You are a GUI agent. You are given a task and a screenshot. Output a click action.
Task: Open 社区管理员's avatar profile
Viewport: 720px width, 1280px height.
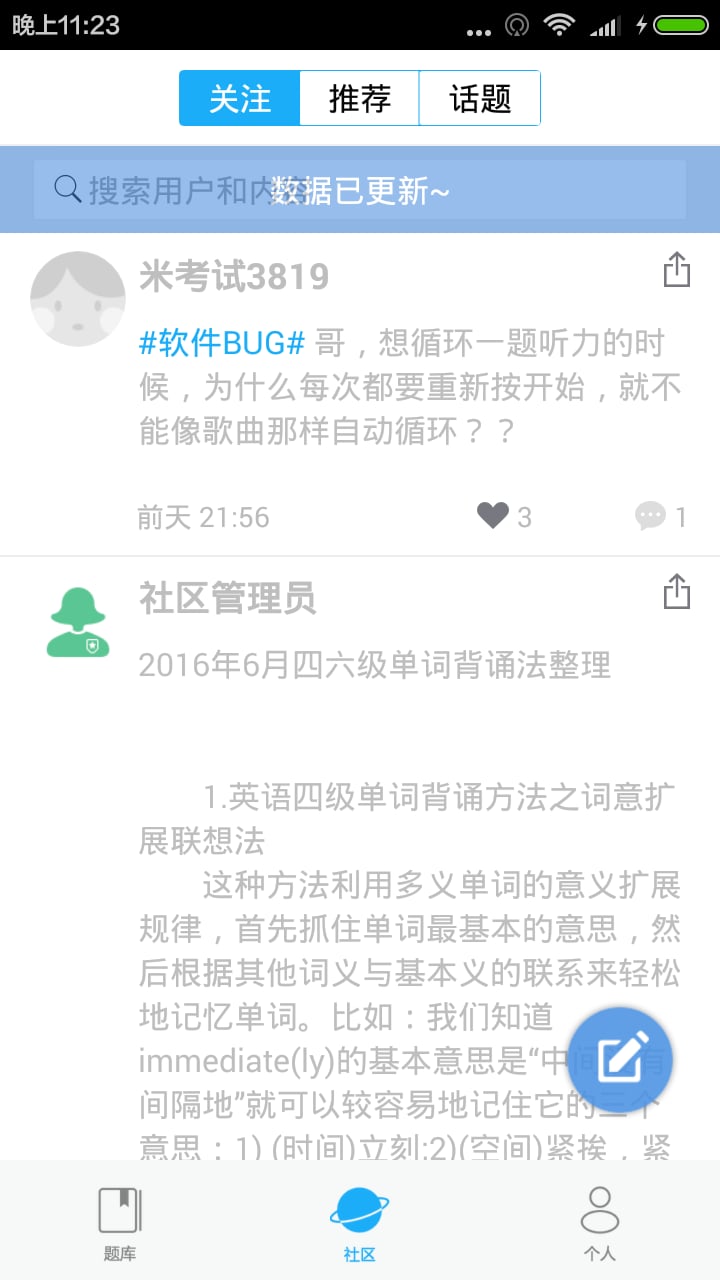click(x=77, y=622)
